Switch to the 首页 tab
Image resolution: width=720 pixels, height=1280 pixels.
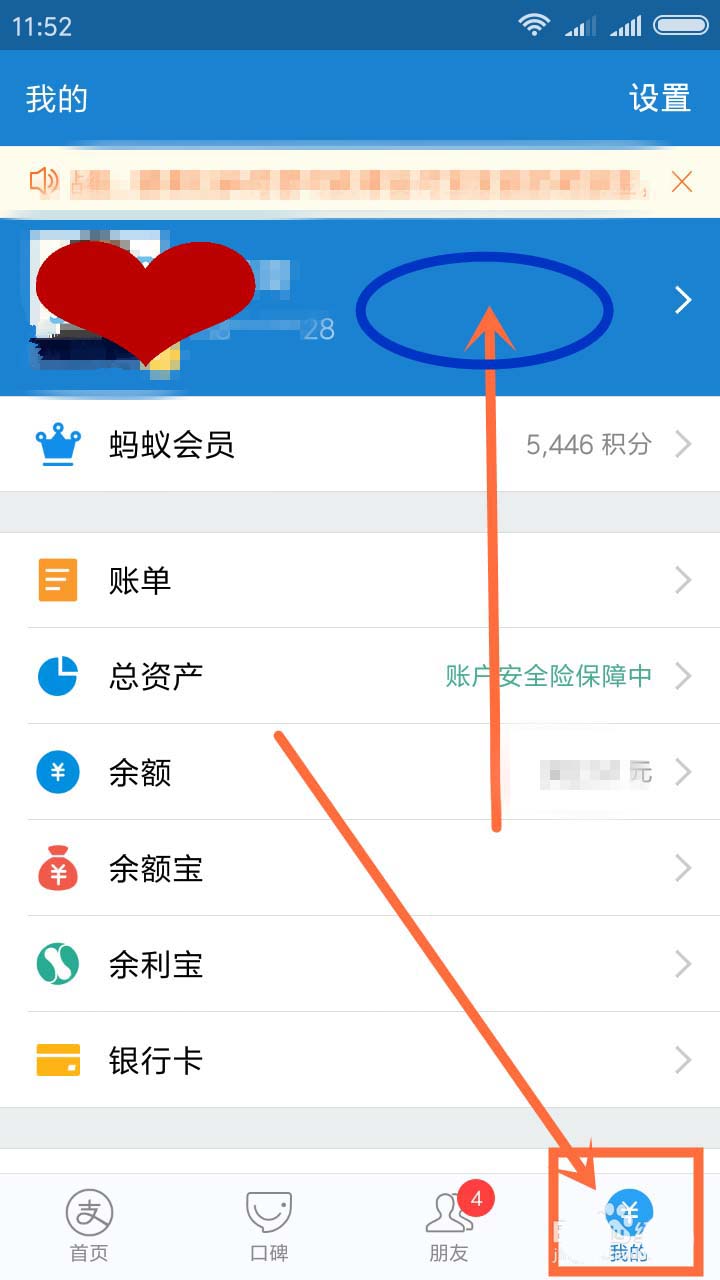click(89, 1222)
